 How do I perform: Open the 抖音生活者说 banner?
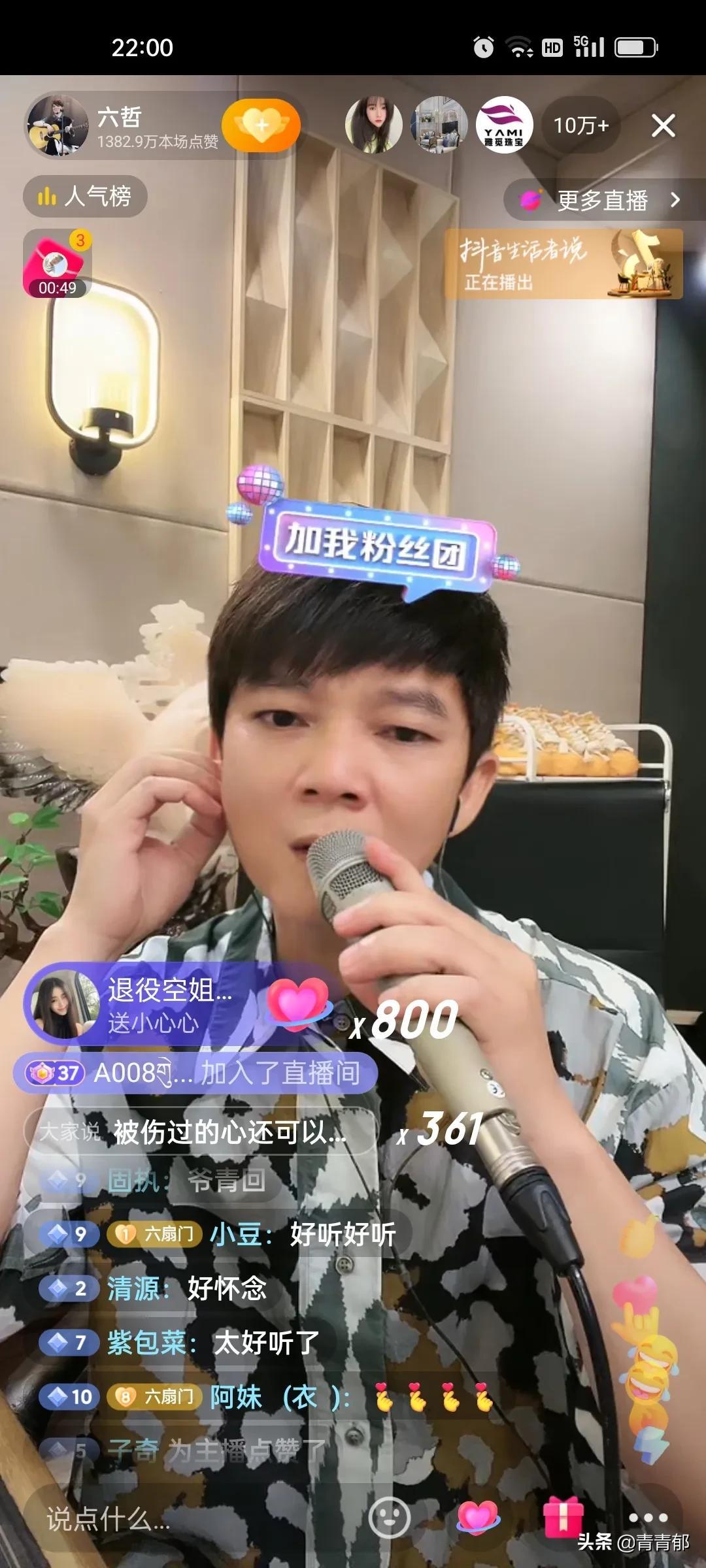563,264
